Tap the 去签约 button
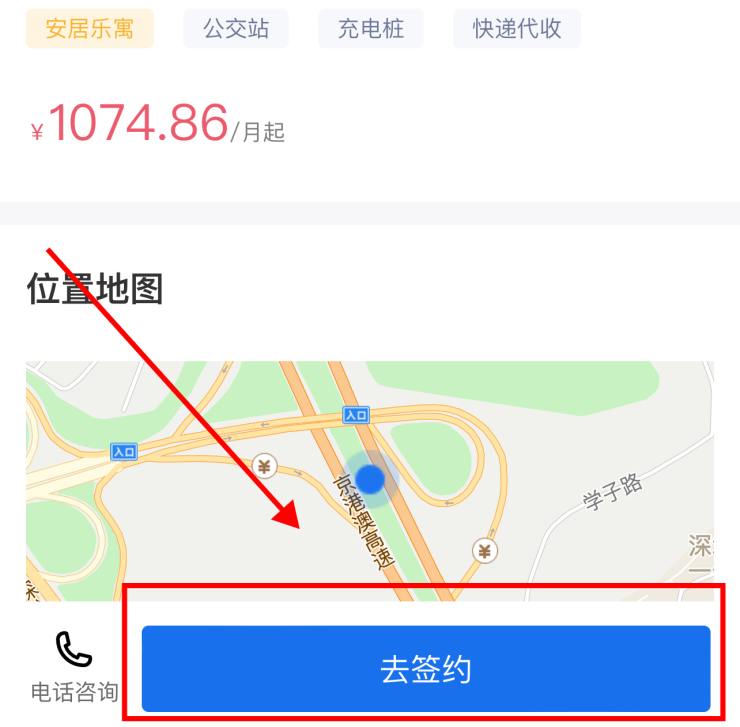The height and width of the screenshot is (727, 740). coord(426,669)
